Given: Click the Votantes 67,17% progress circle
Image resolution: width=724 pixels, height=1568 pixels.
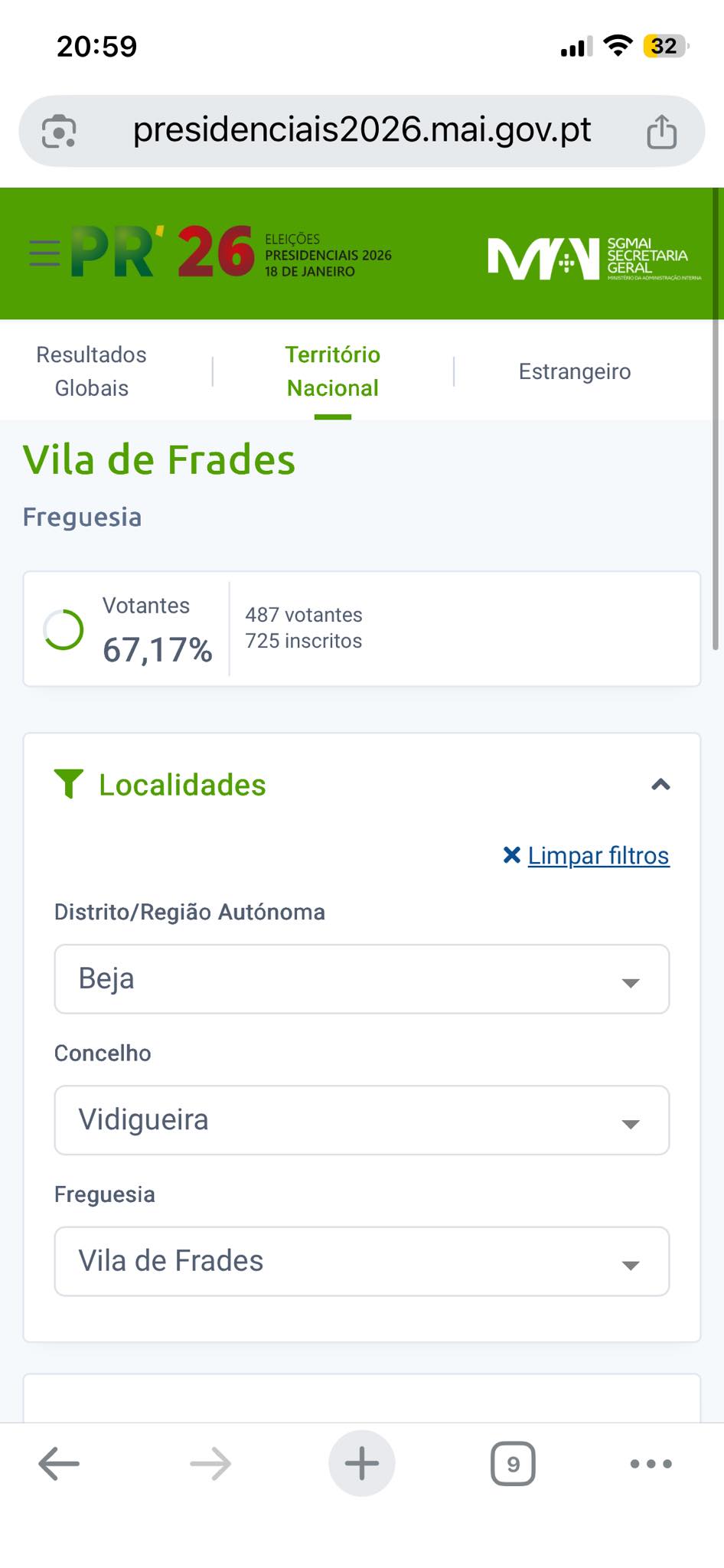Looking at the screenshot, I should [64, 629].
